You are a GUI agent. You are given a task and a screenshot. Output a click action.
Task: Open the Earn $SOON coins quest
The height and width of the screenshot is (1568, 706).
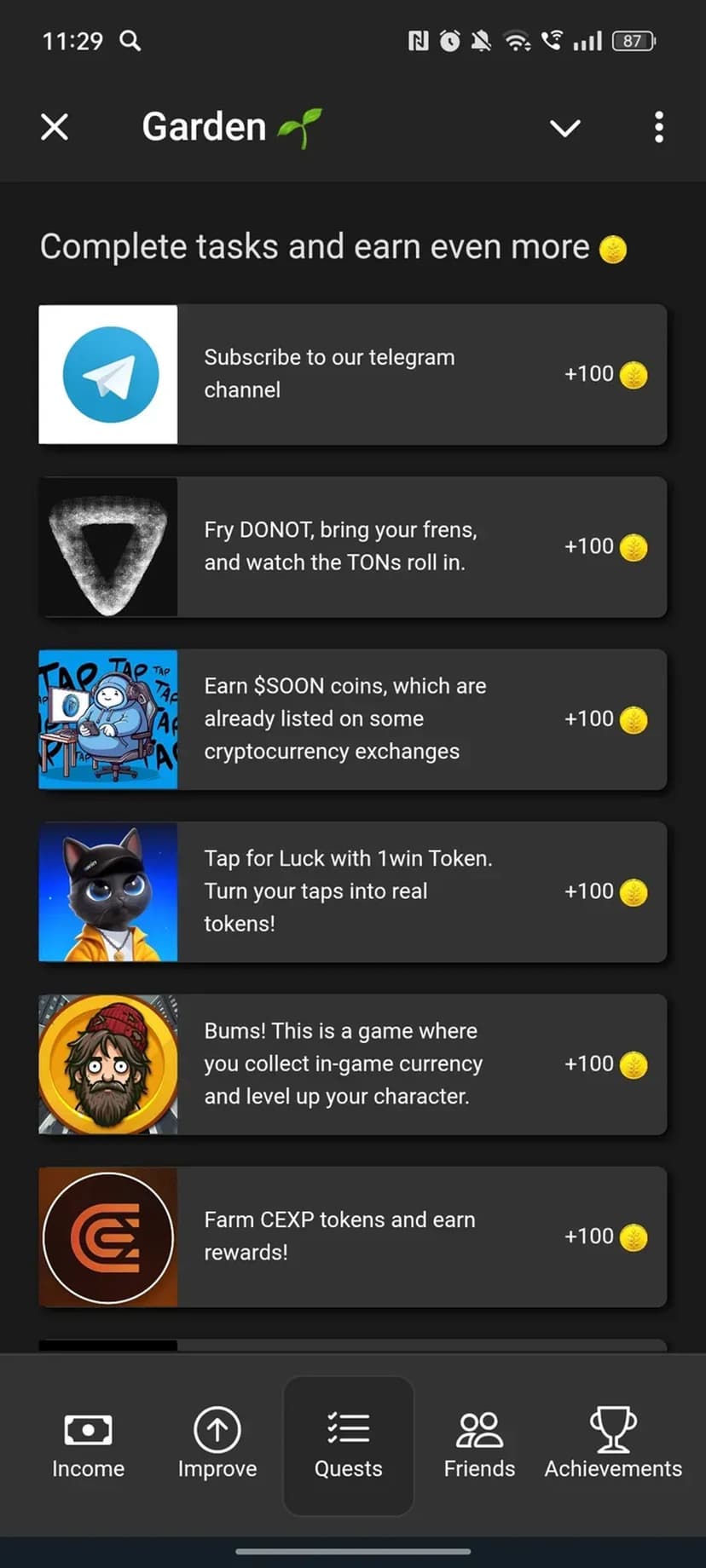click(352, 719)
